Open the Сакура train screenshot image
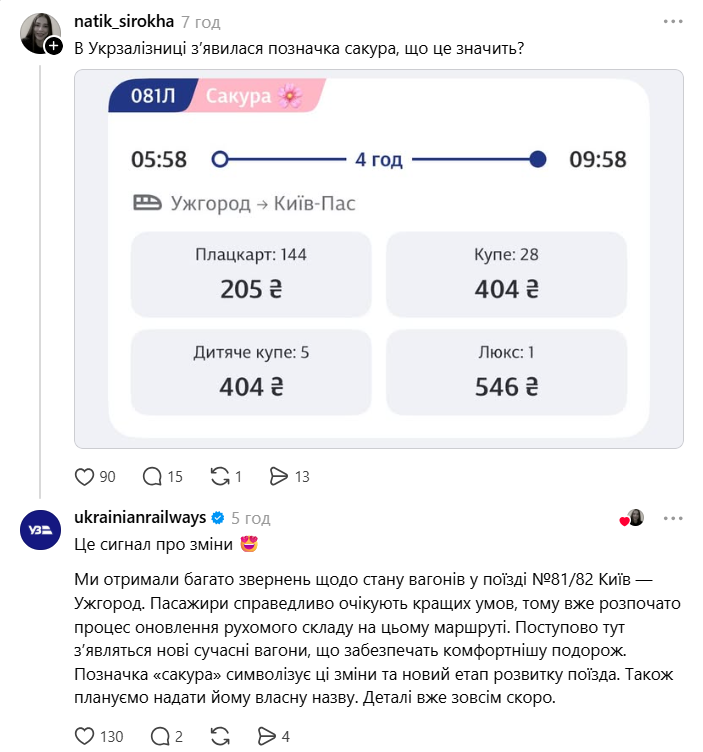Screen dimensions: 703x752 379,258
